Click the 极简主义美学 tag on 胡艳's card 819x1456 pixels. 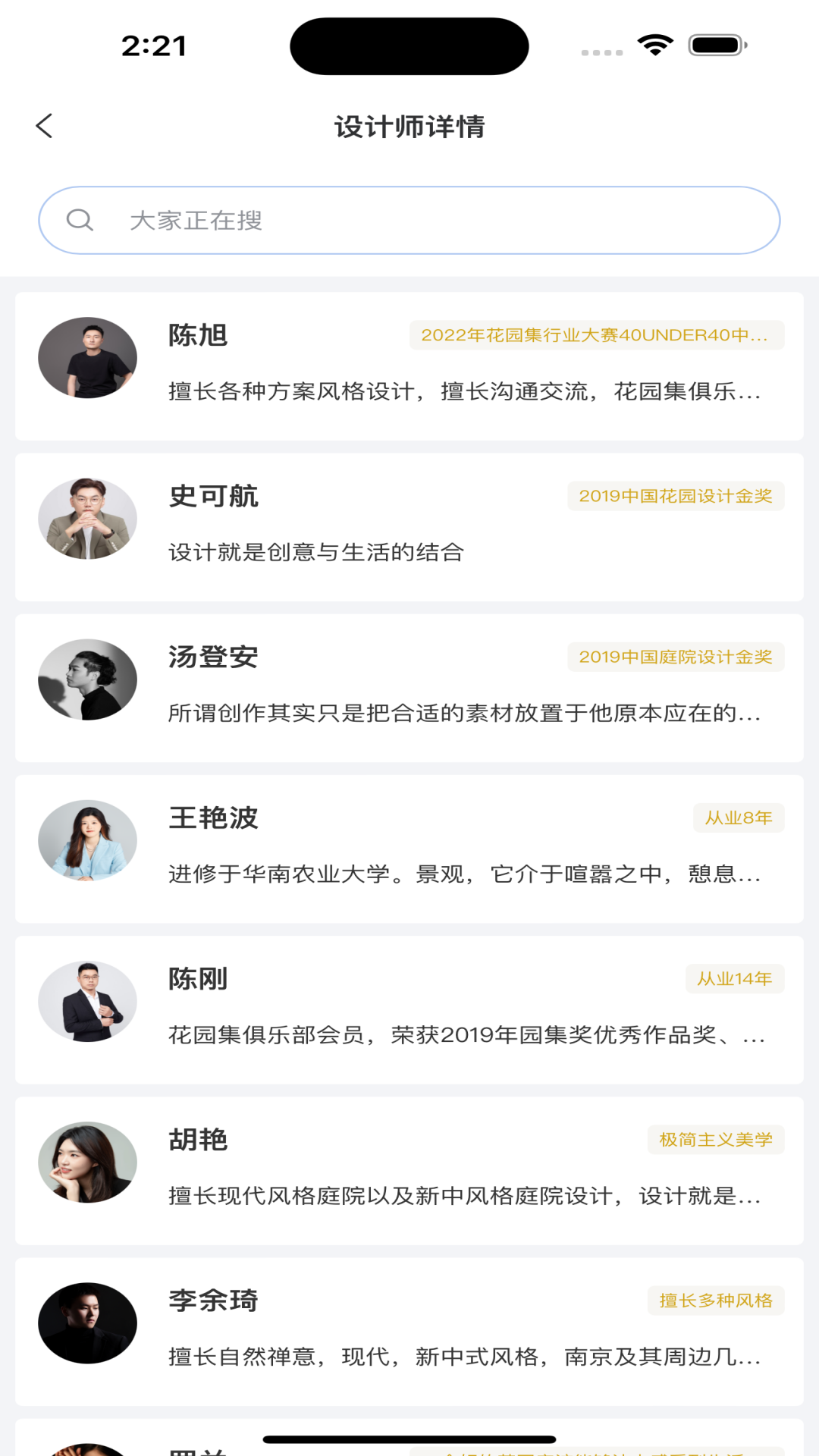(715, 1140)
